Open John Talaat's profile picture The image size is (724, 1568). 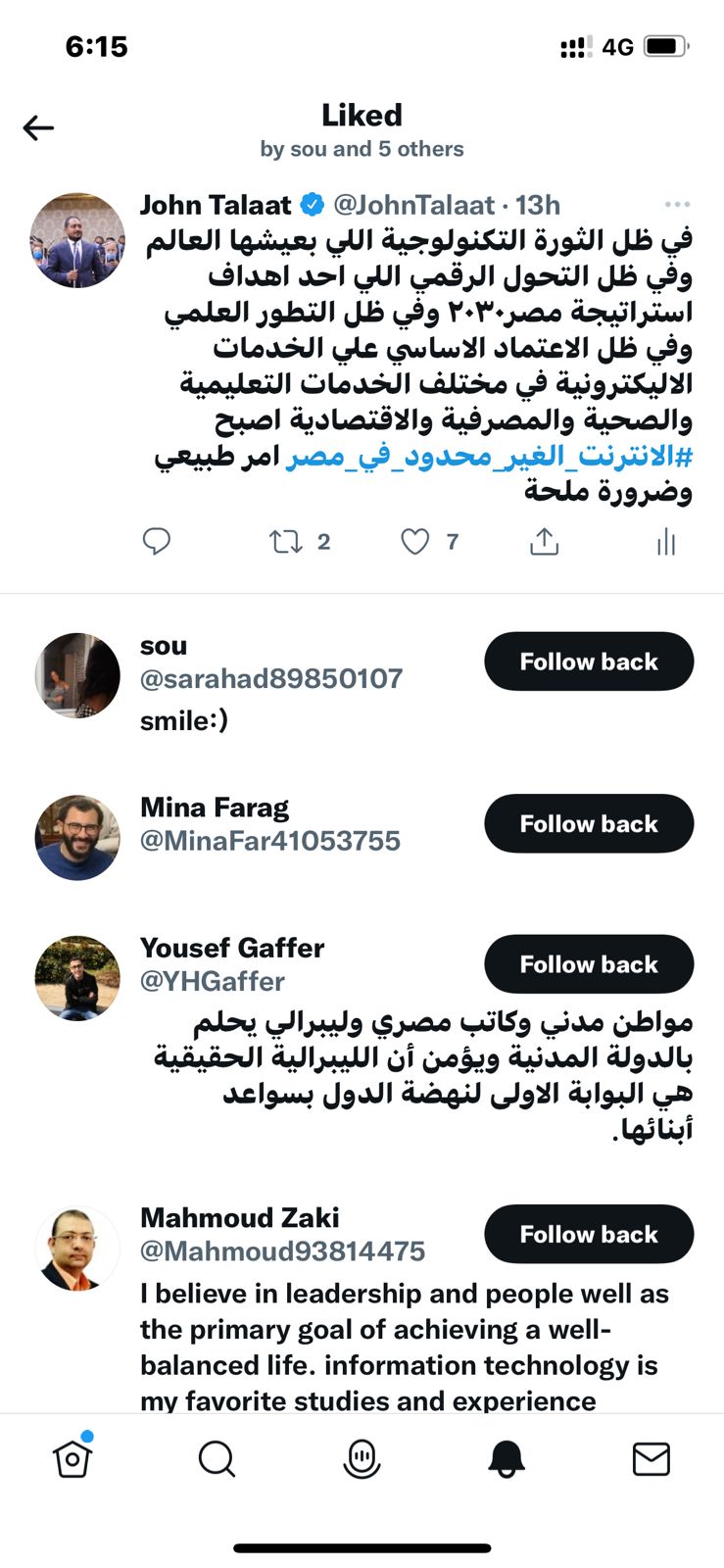click(77, 240)
